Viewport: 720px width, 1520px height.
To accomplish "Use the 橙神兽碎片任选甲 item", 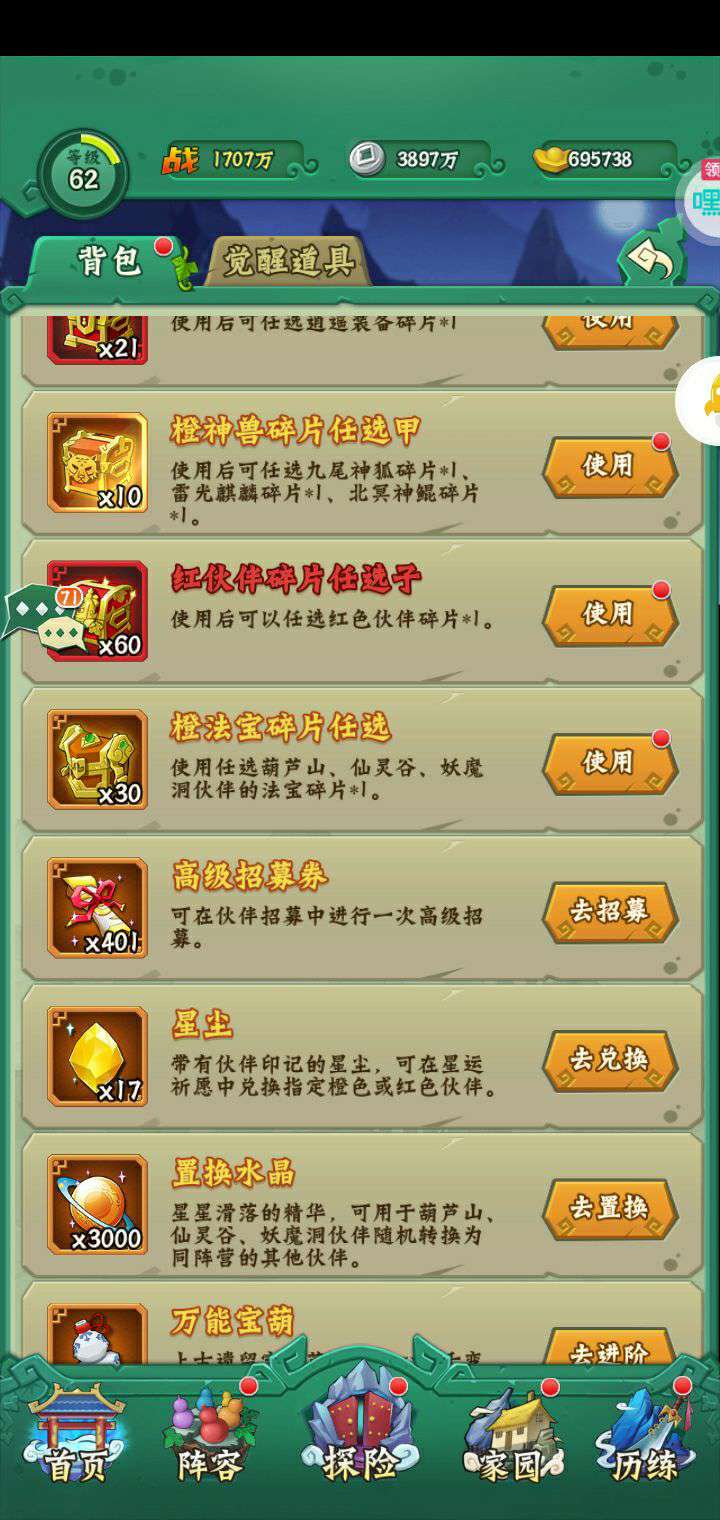I will coord(609,466).
